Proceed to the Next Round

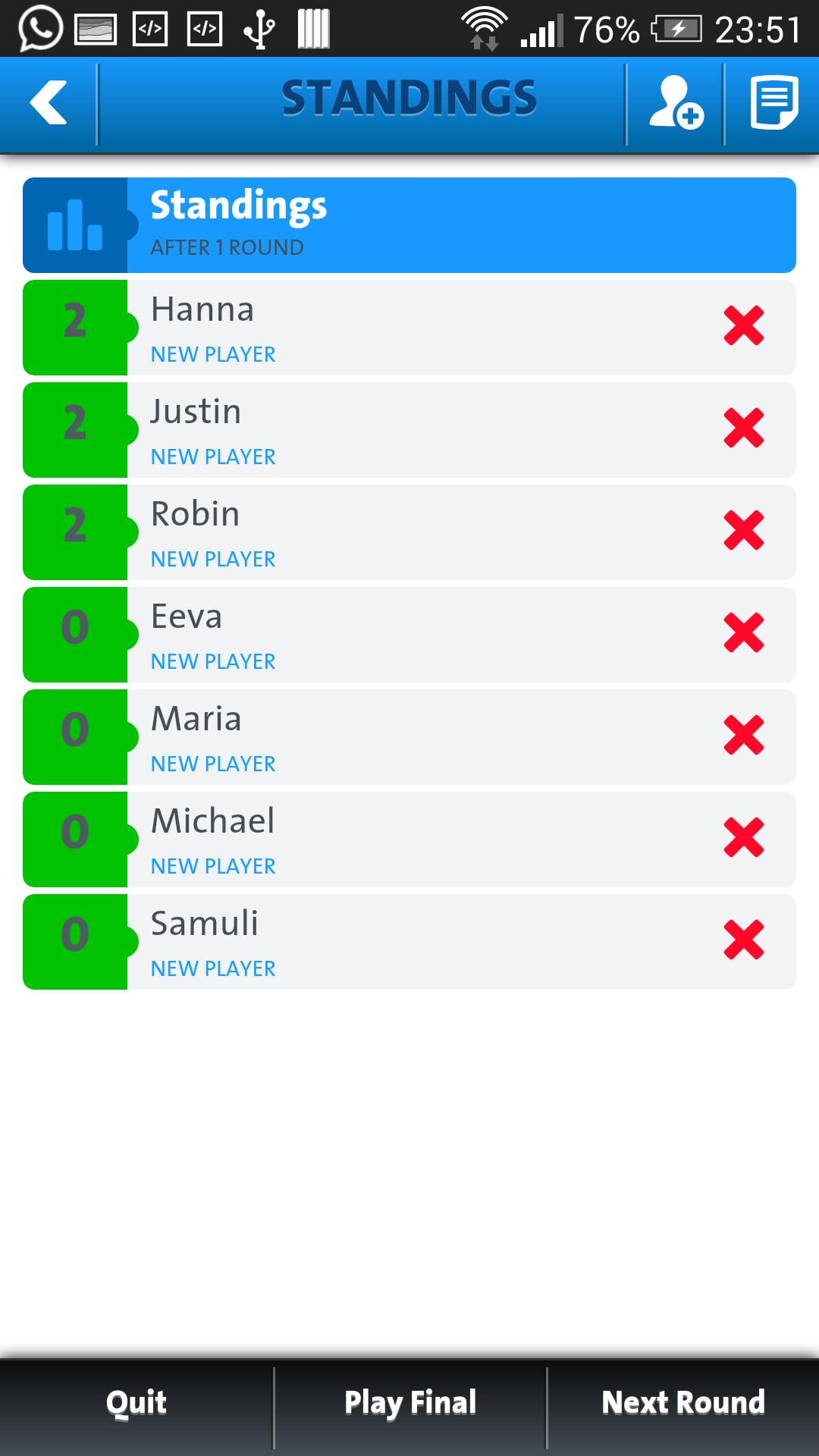[x=682, y=1403]
